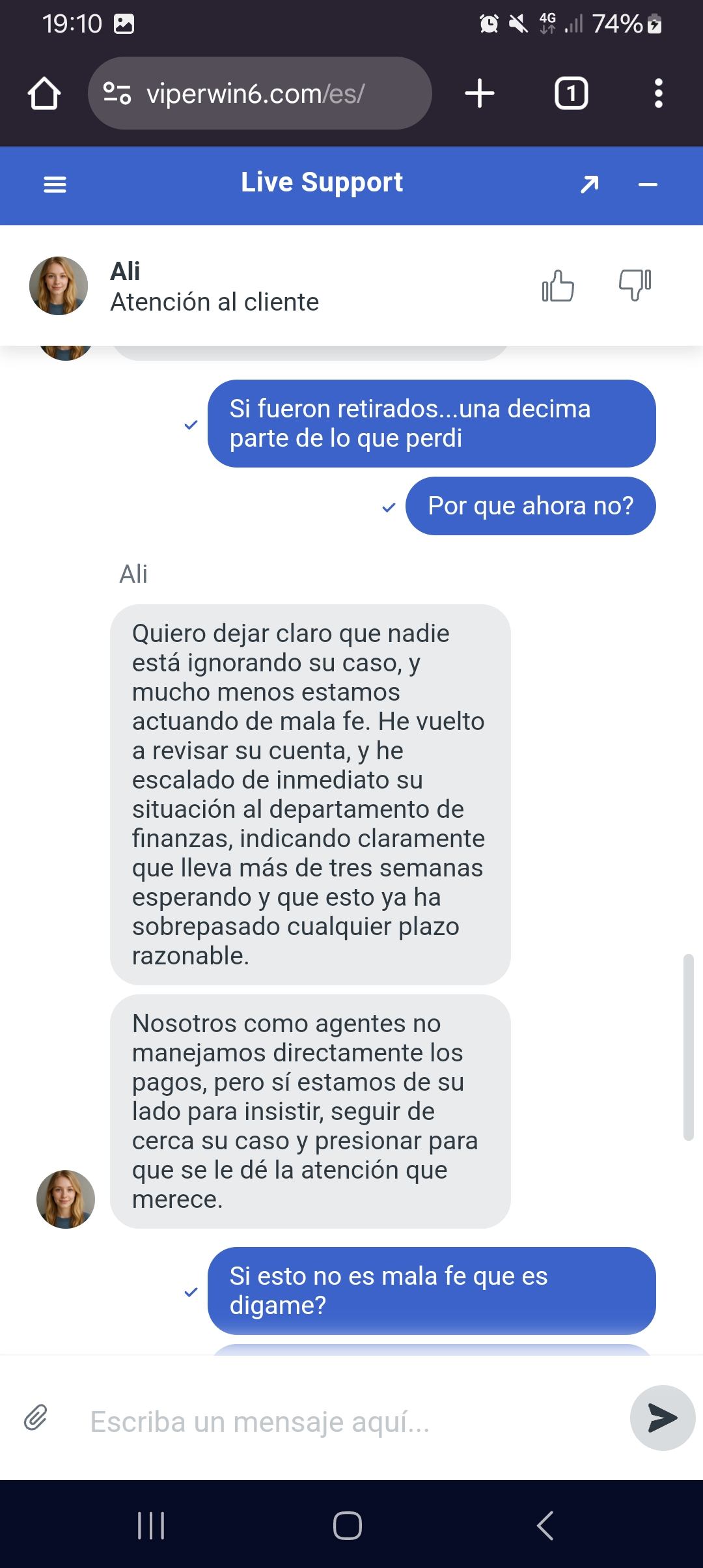703x1568 pixels.
Task: Go to the browser home page
Action: 44,94
